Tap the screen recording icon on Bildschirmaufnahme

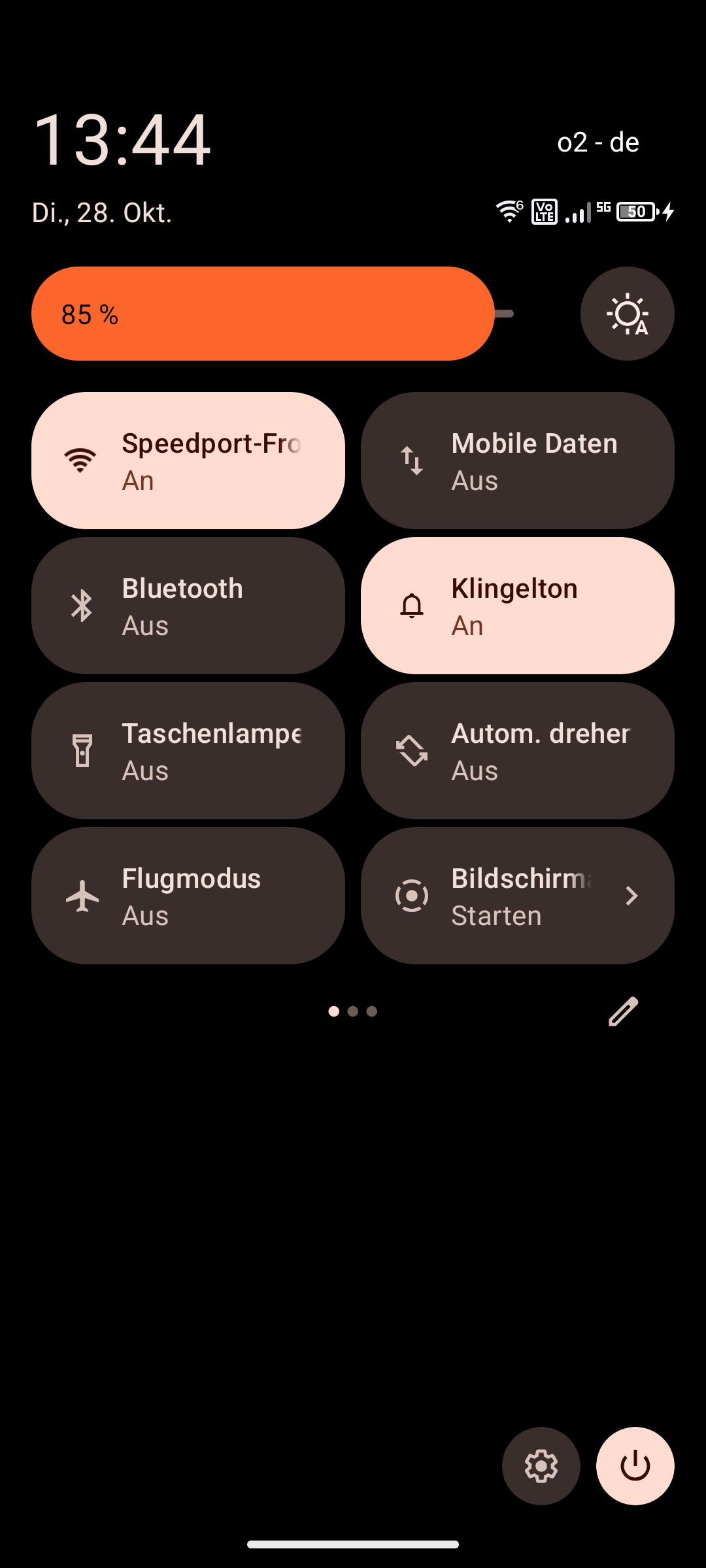pyautogui.click(x=411, y=895)
